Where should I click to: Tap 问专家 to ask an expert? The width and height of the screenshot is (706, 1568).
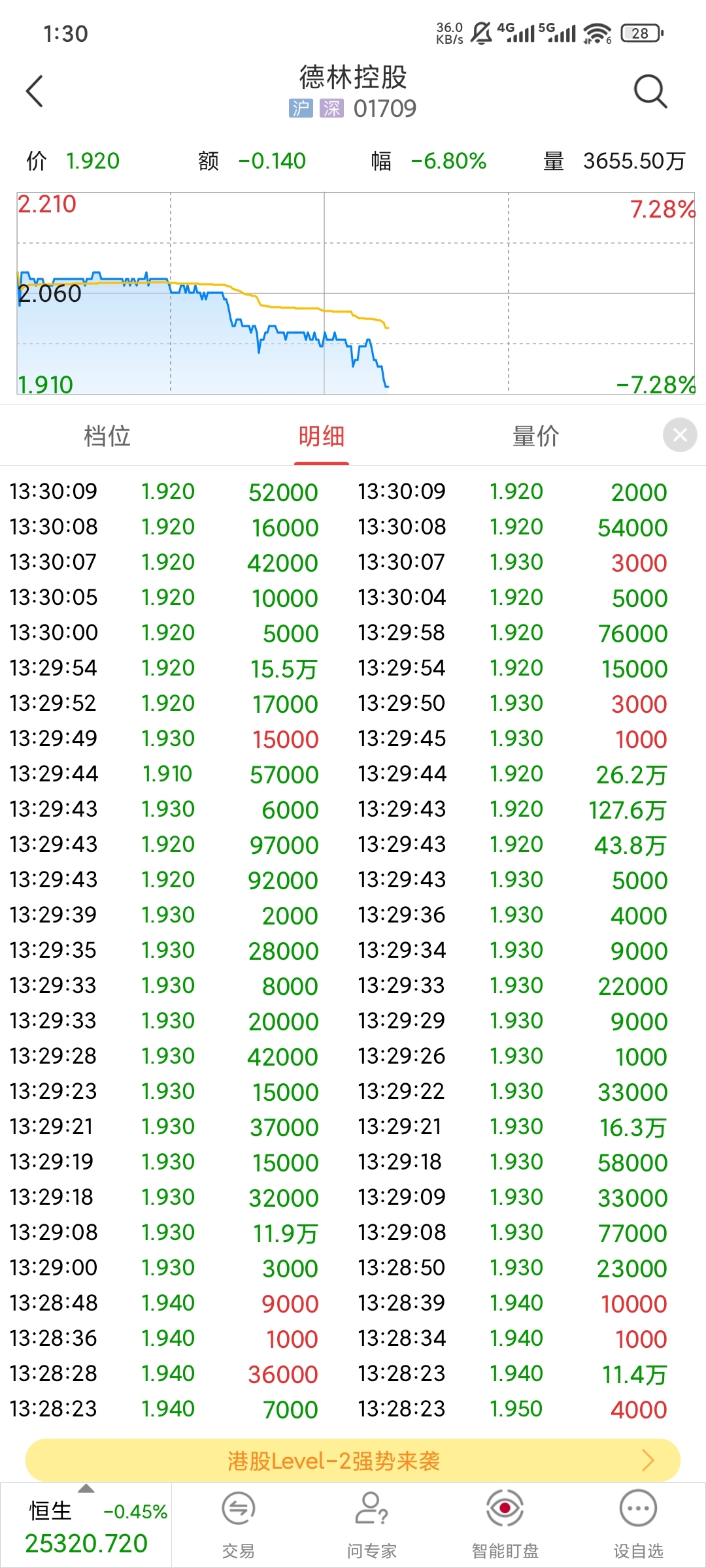pos(372,1525)
